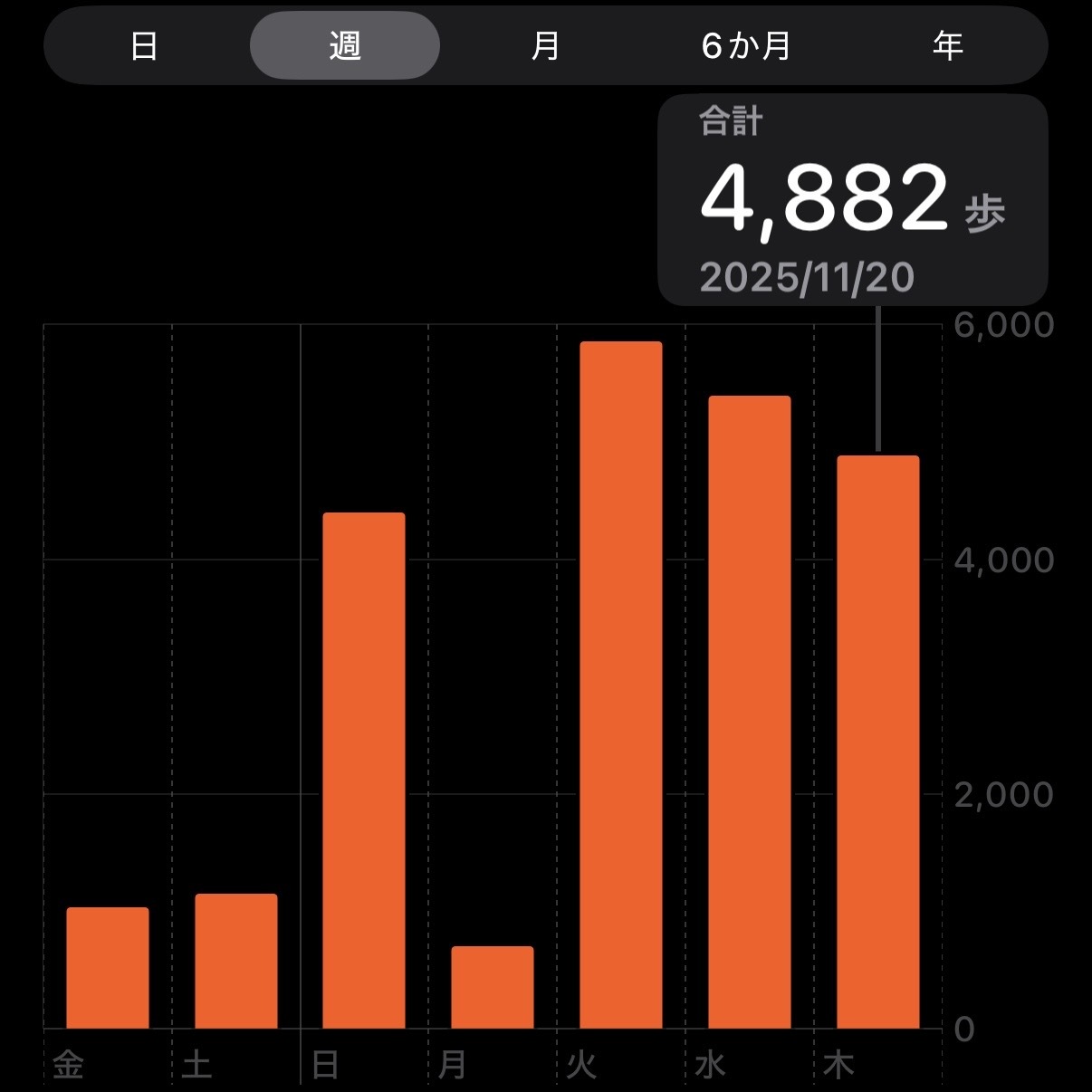Show steps for the 水 (Wednesday) bar
Viewport: 1092px width, 1092px height.
click(x=750, y=713)
